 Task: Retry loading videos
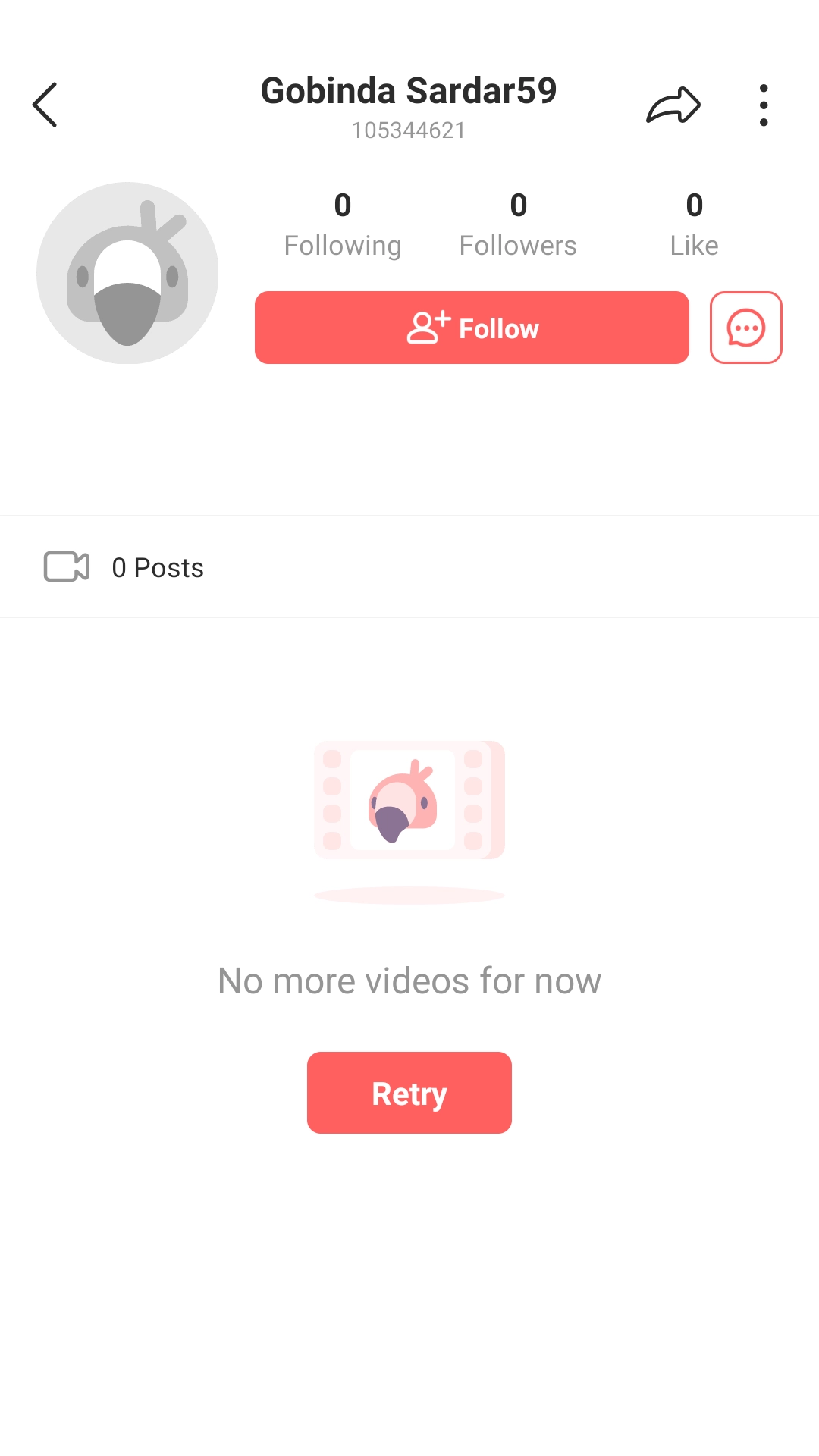pos(409,1092)
